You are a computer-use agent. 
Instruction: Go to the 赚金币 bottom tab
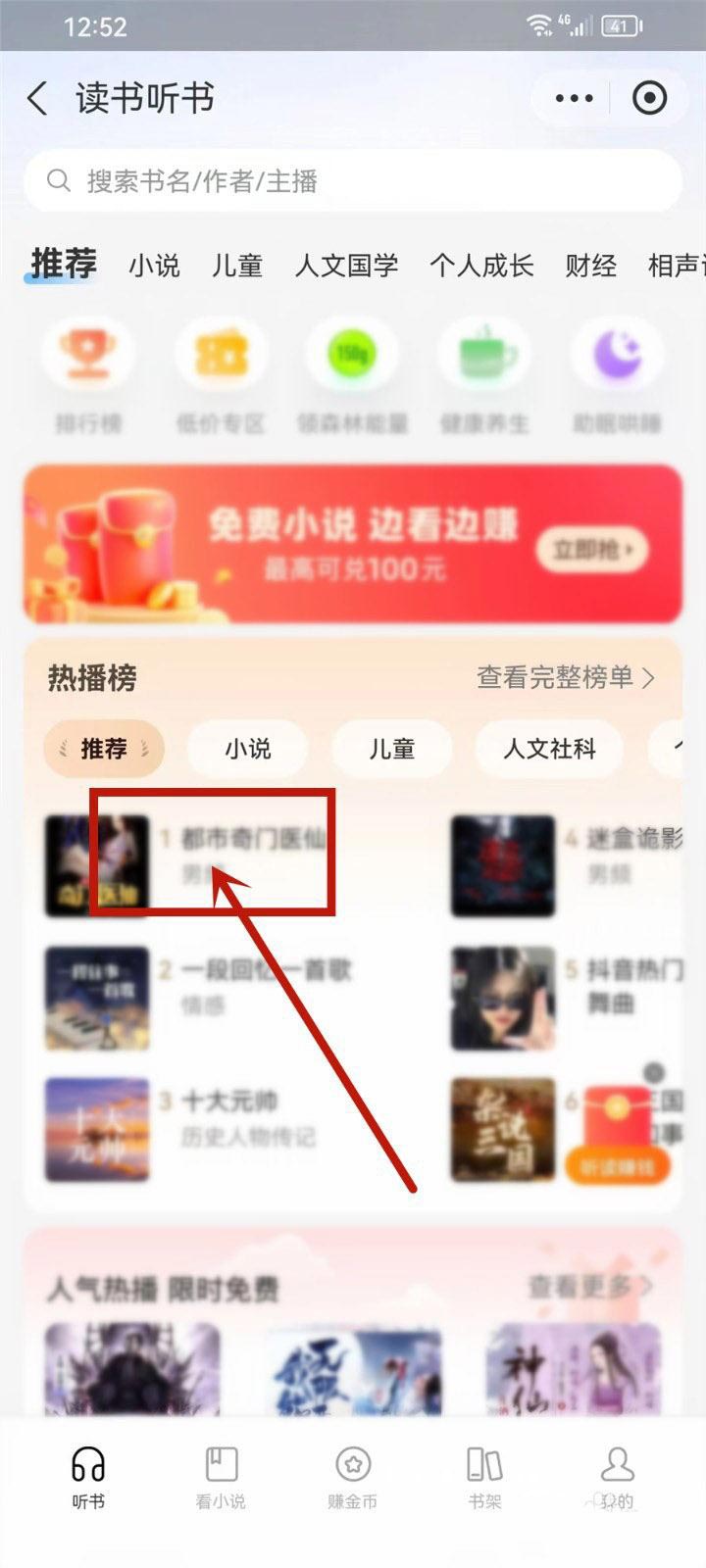tap(352, 1478)
